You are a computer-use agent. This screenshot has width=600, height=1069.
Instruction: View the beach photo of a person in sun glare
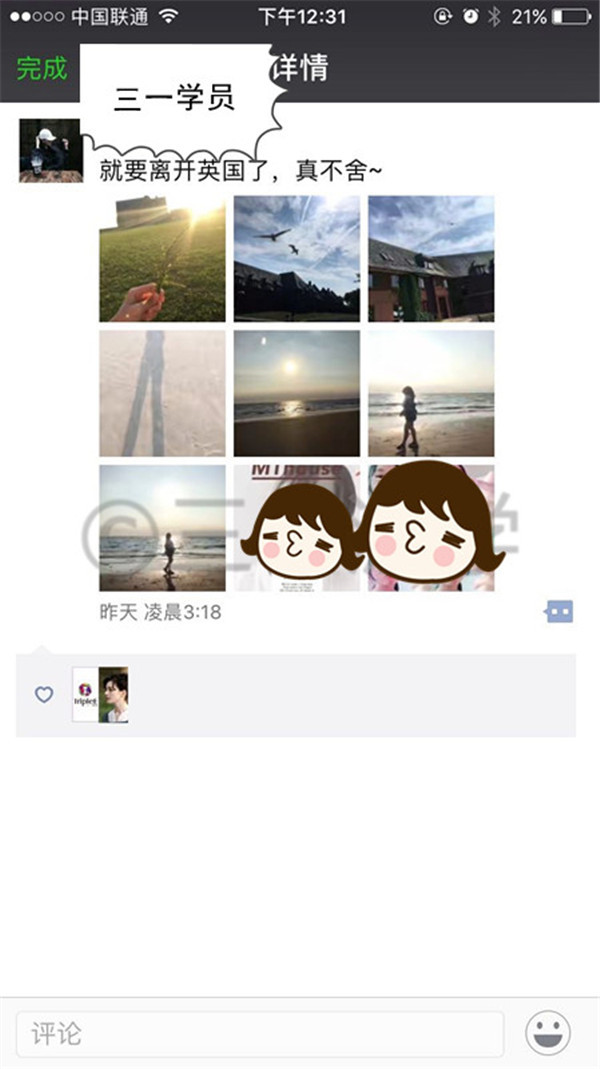[162, 528]
